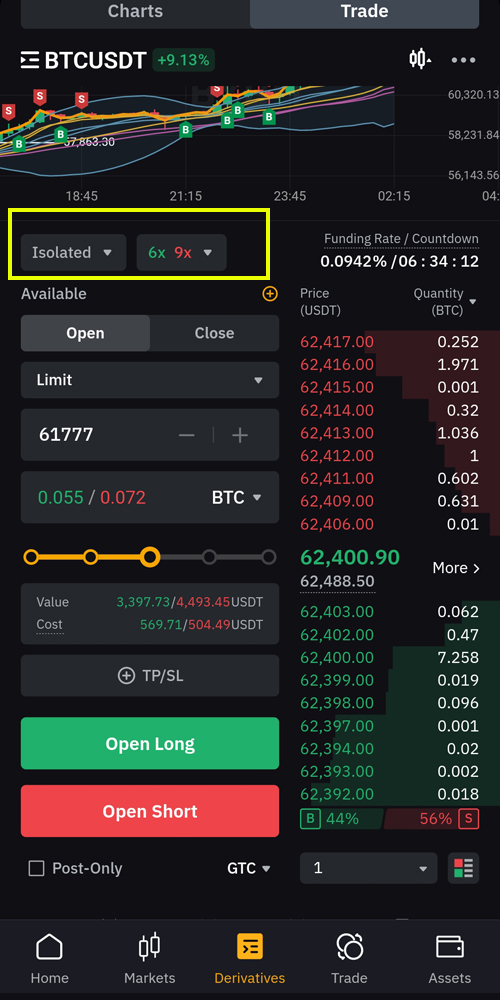
Task: Expand the Limit order type dropdown
Action: tap(150, 380)
